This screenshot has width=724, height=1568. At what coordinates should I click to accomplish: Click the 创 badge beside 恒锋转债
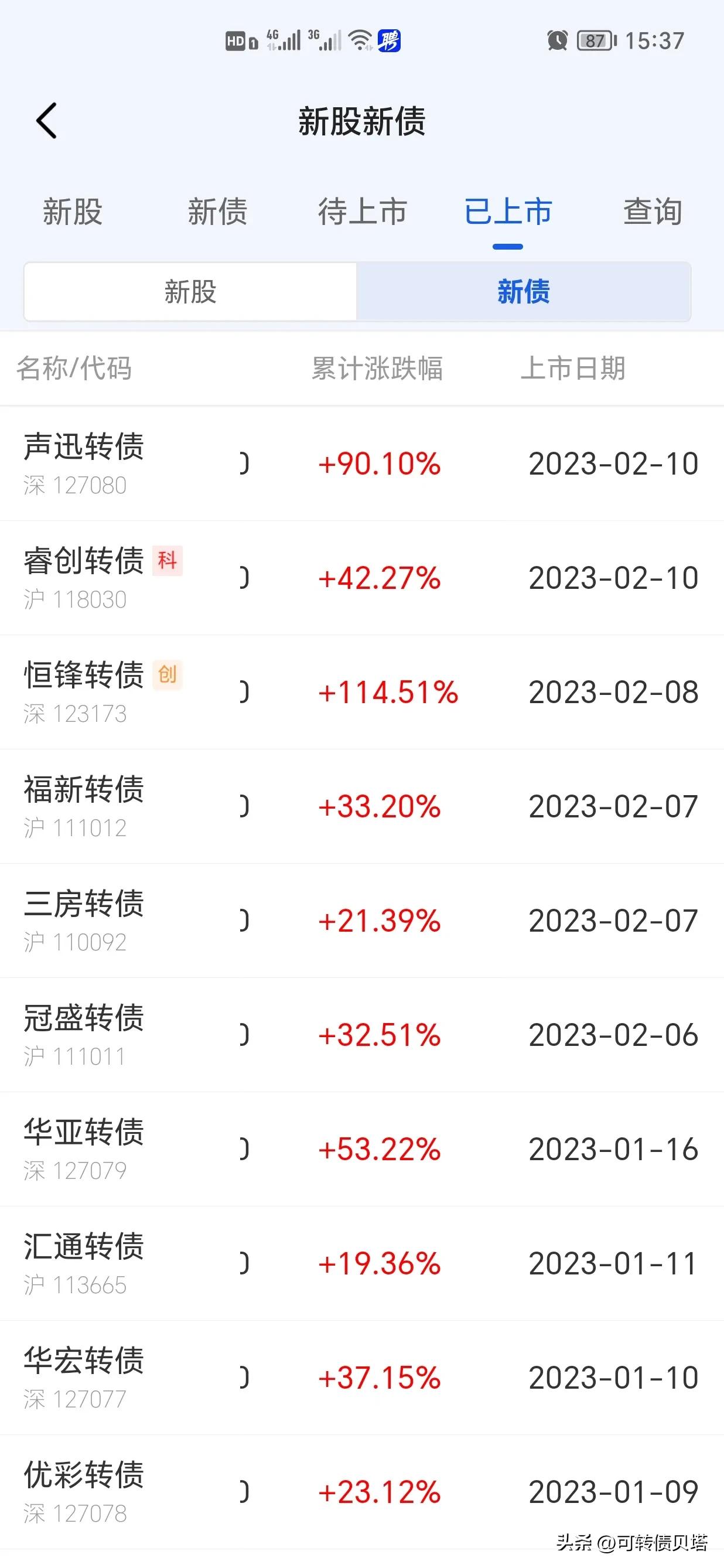pos(169,675)
